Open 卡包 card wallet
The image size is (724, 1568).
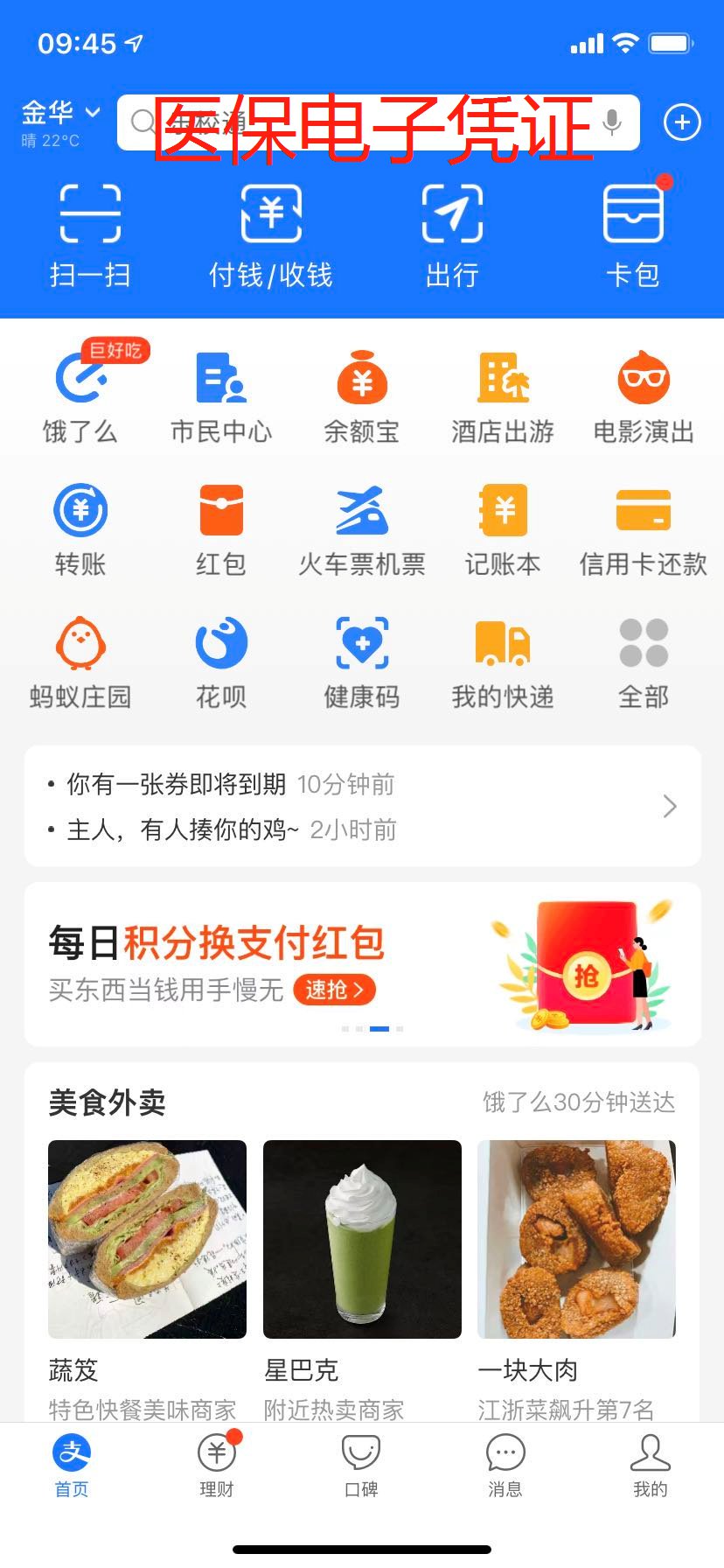(x=633, y=234)
